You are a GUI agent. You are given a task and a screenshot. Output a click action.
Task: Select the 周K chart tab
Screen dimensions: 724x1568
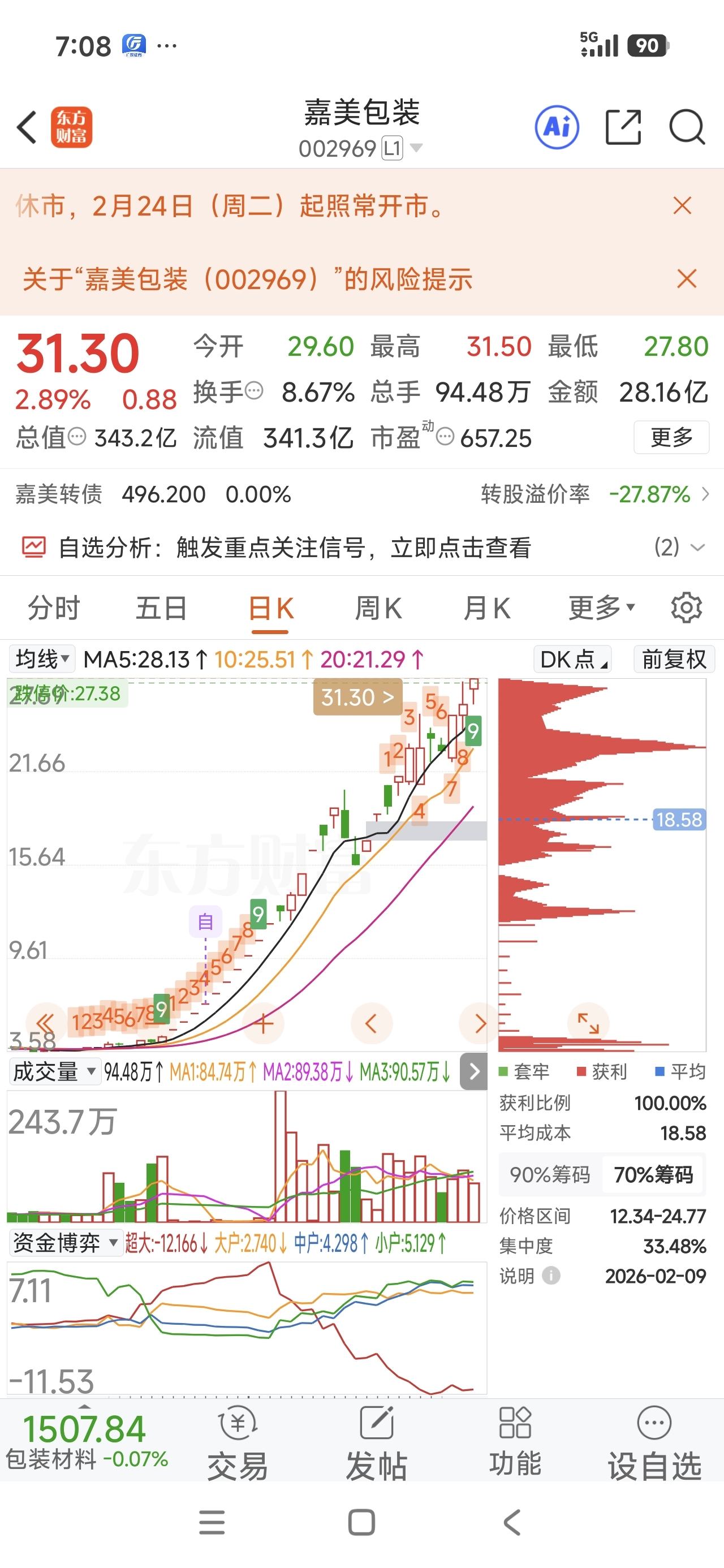(x=378, y=608)
